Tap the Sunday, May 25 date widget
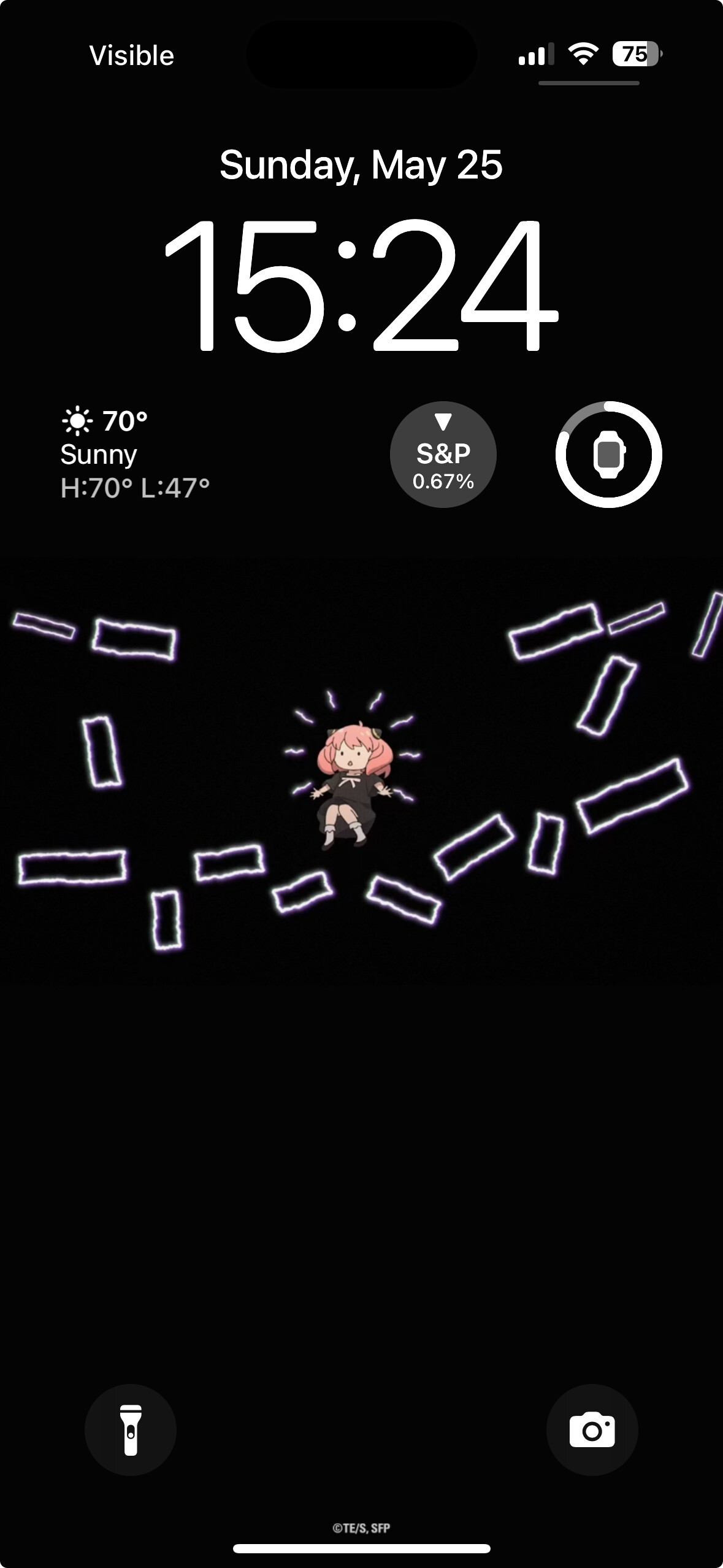The image size is (723, 1568). coord(361,165)
